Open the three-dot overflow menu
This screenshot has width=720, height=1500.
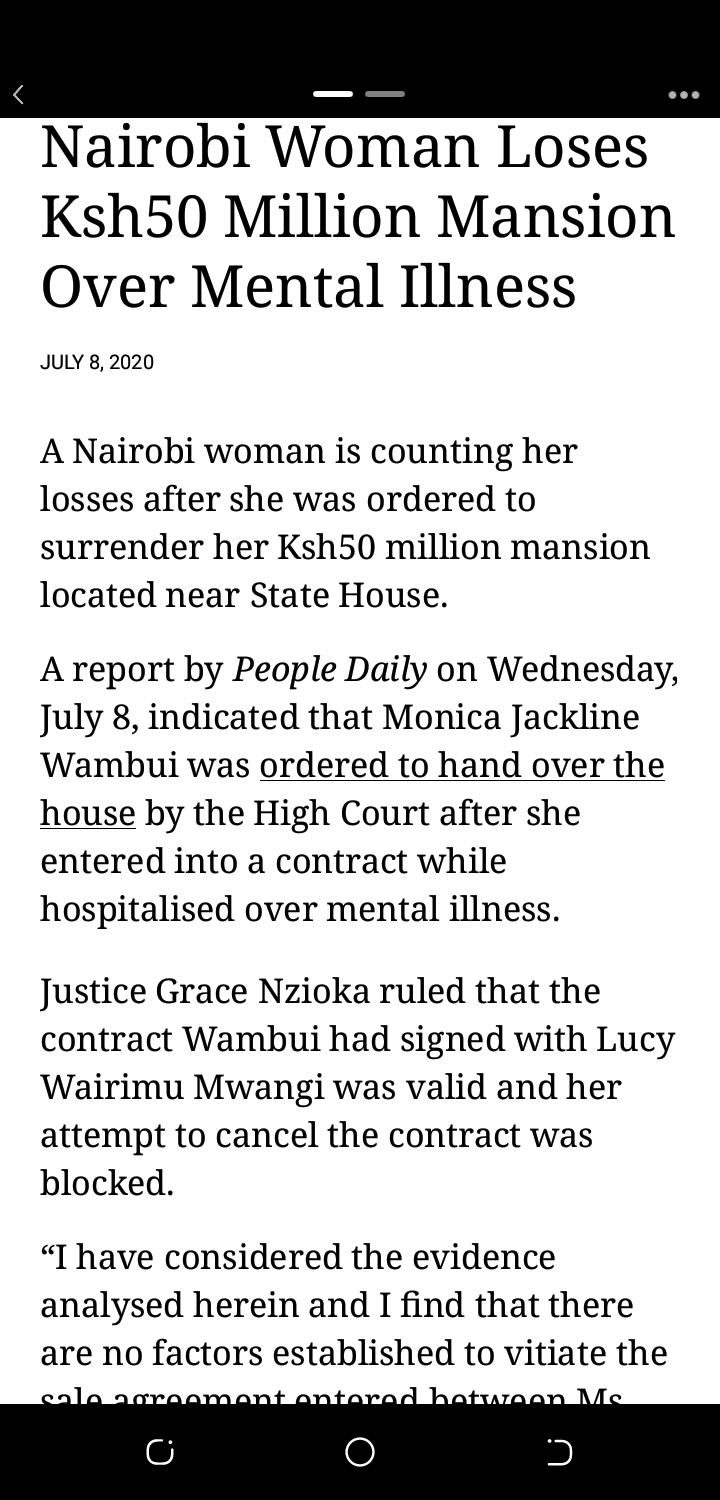coord(684,95)
